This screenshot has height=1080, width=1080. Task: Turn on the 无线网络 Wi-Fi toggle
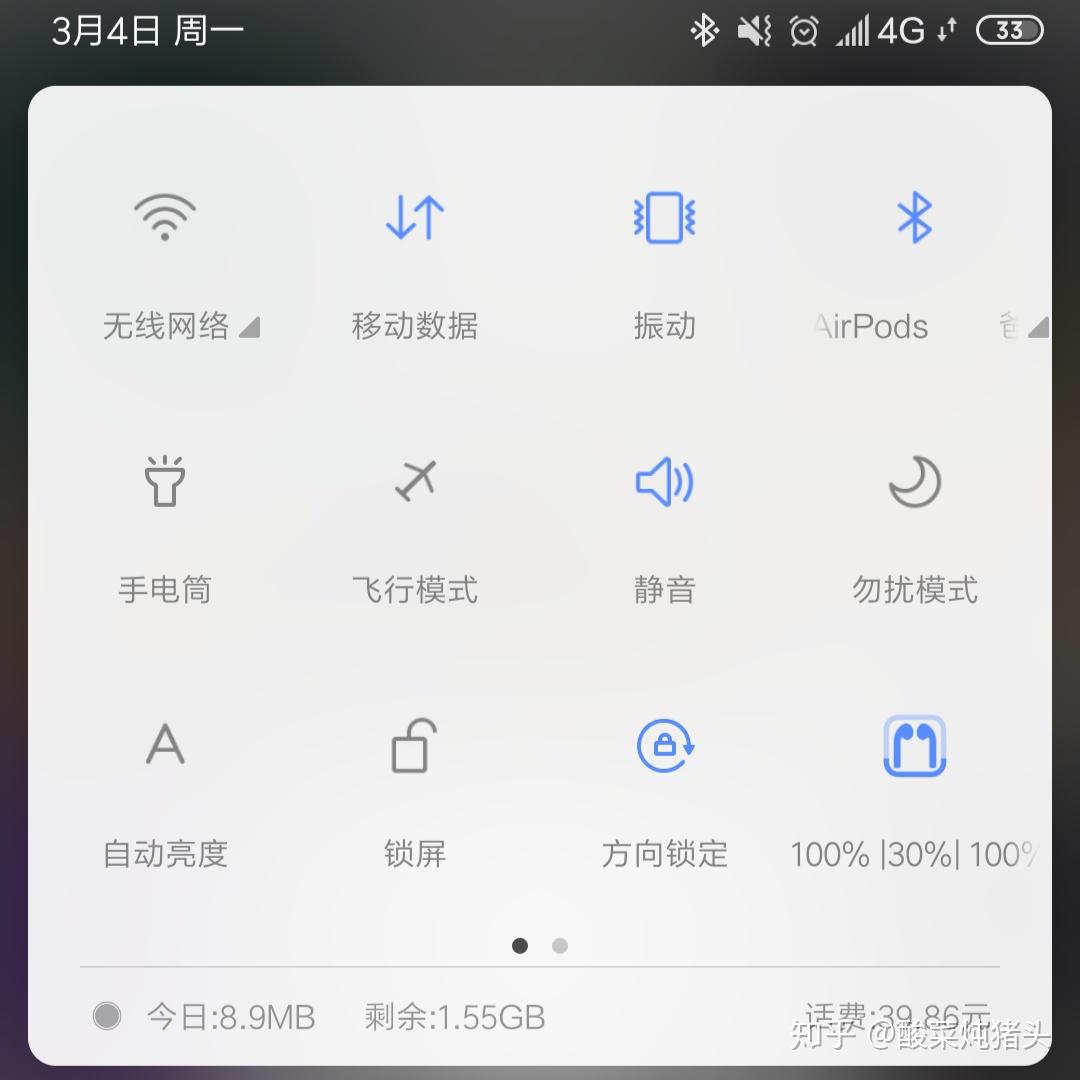165,218
